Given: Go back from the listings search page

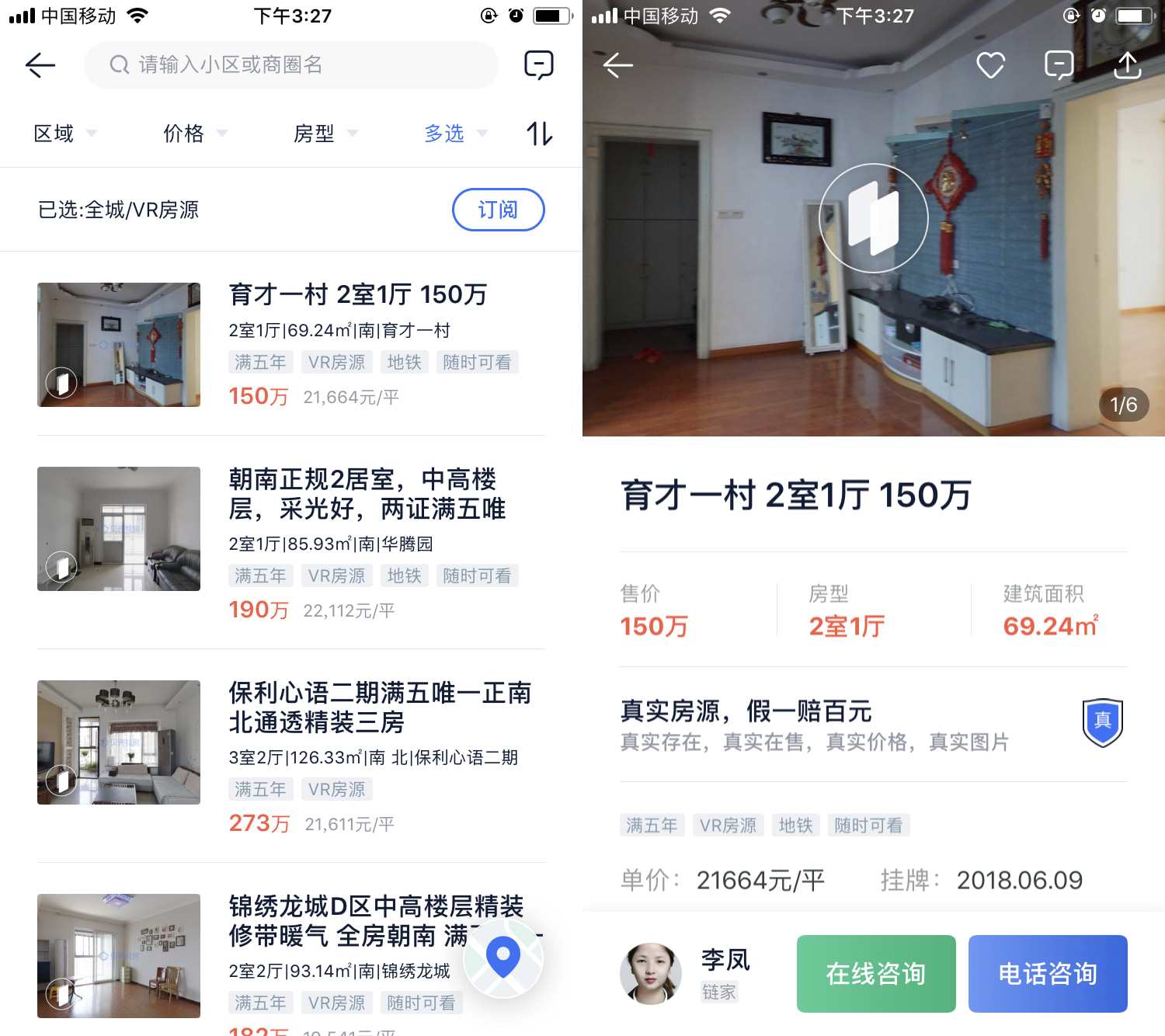Looking at the screenshot, I should pyautogui.click(x=40, y=65).
